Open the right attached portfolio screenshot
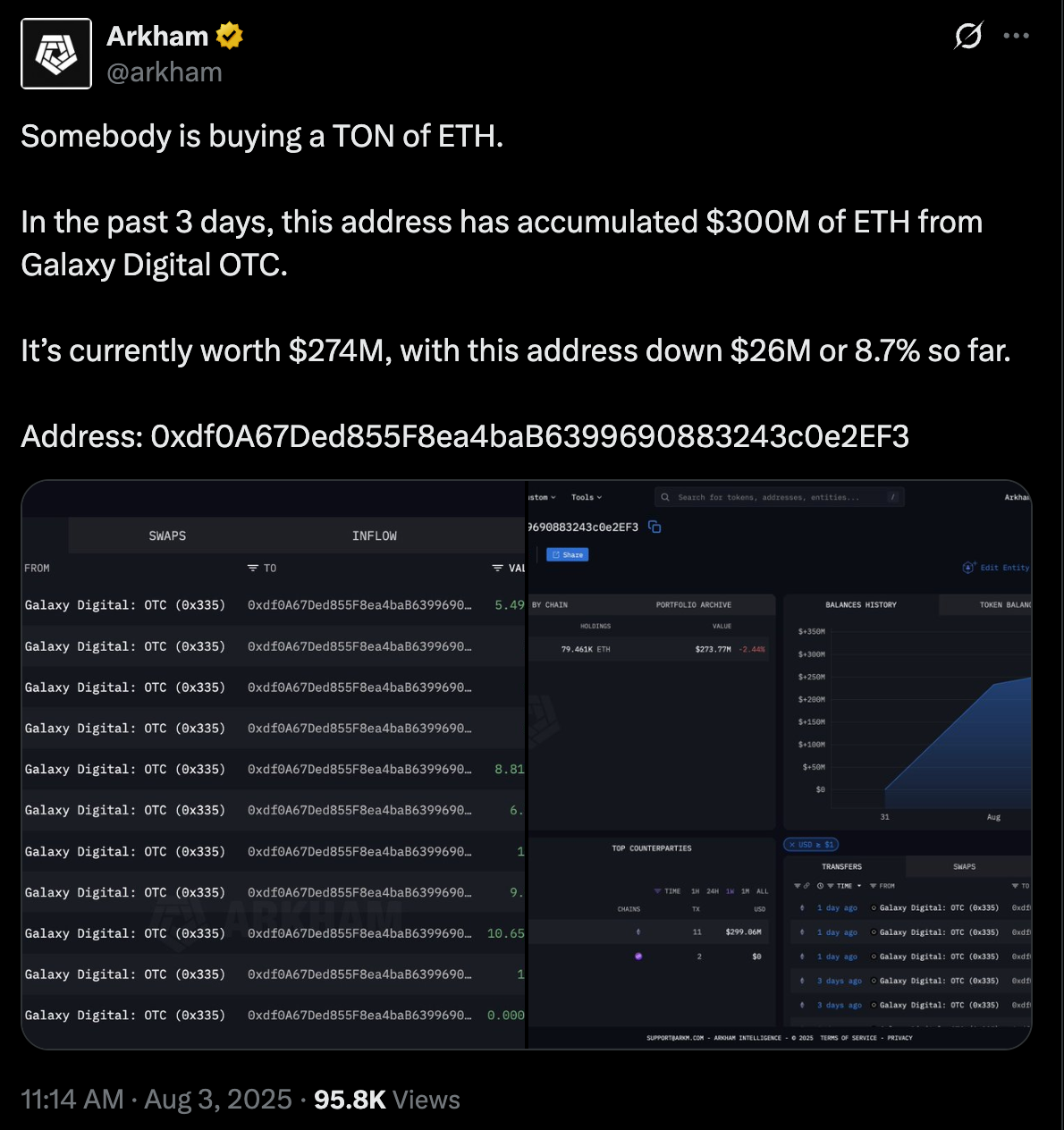 point(780,765)
